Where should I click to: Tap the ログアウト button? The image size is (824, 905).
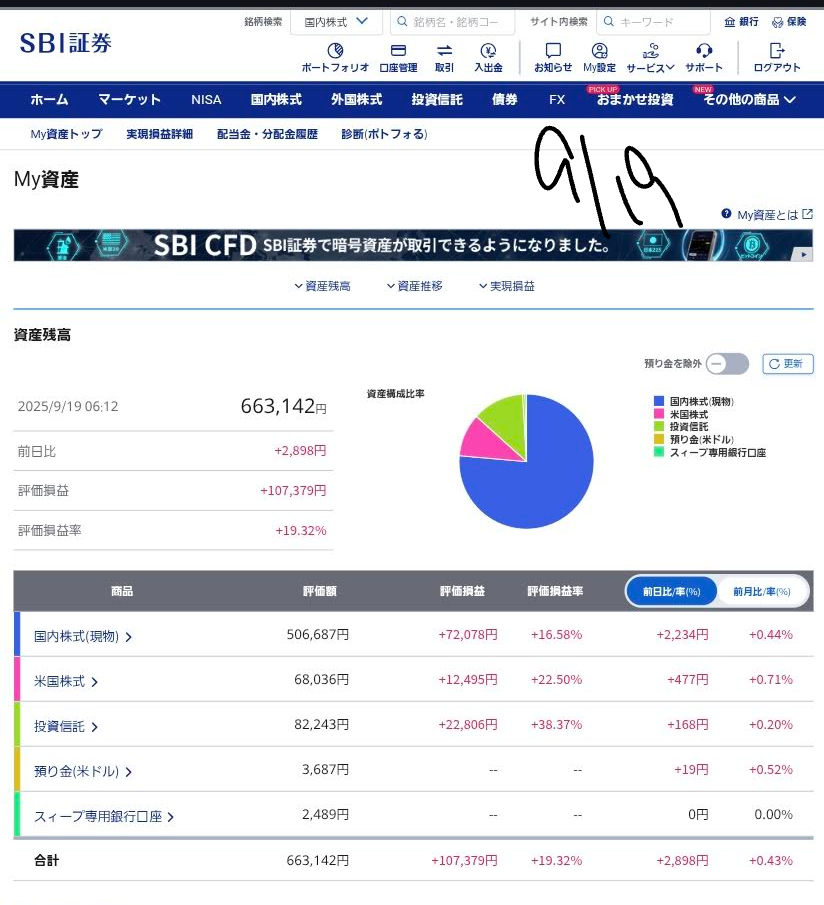coord(777,57)
